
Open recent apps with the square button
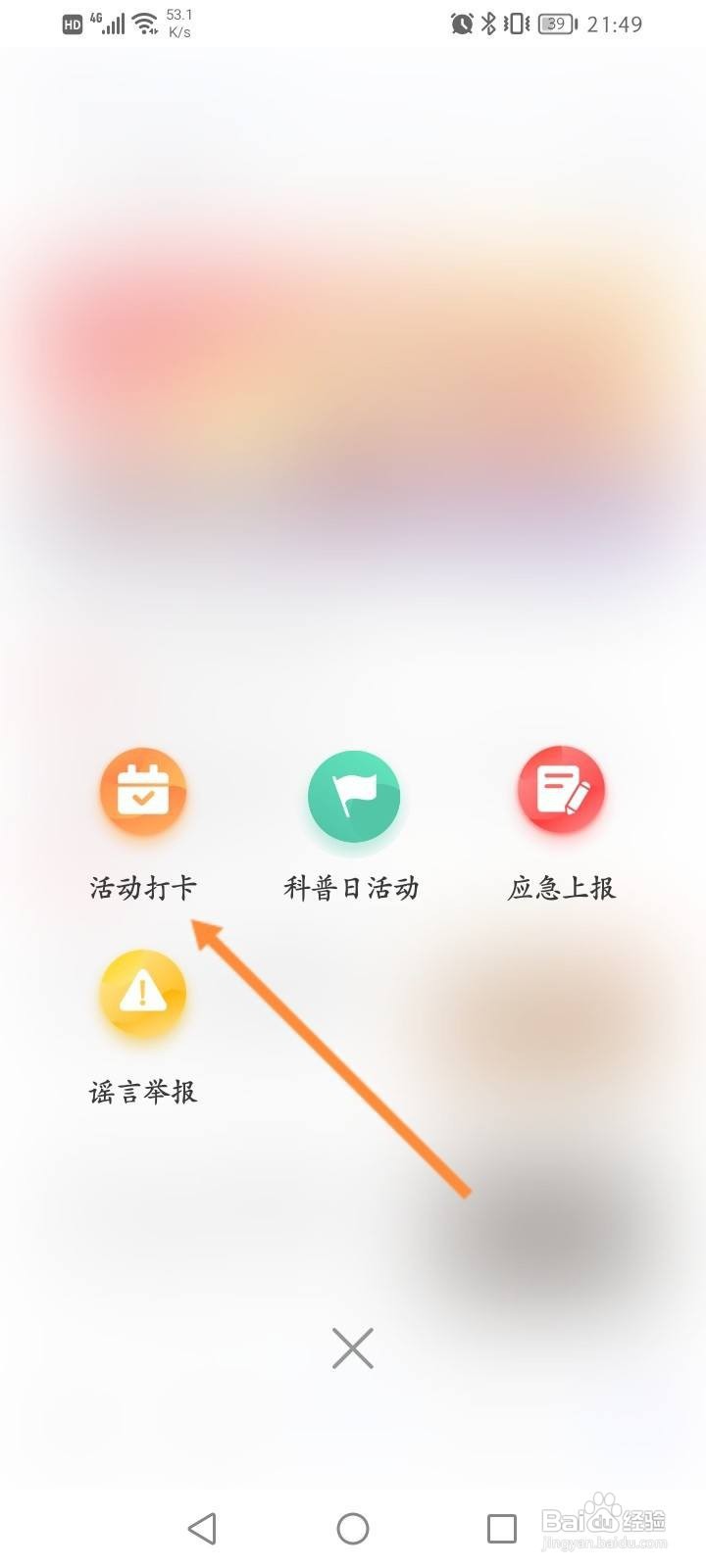click(502, 1527)
